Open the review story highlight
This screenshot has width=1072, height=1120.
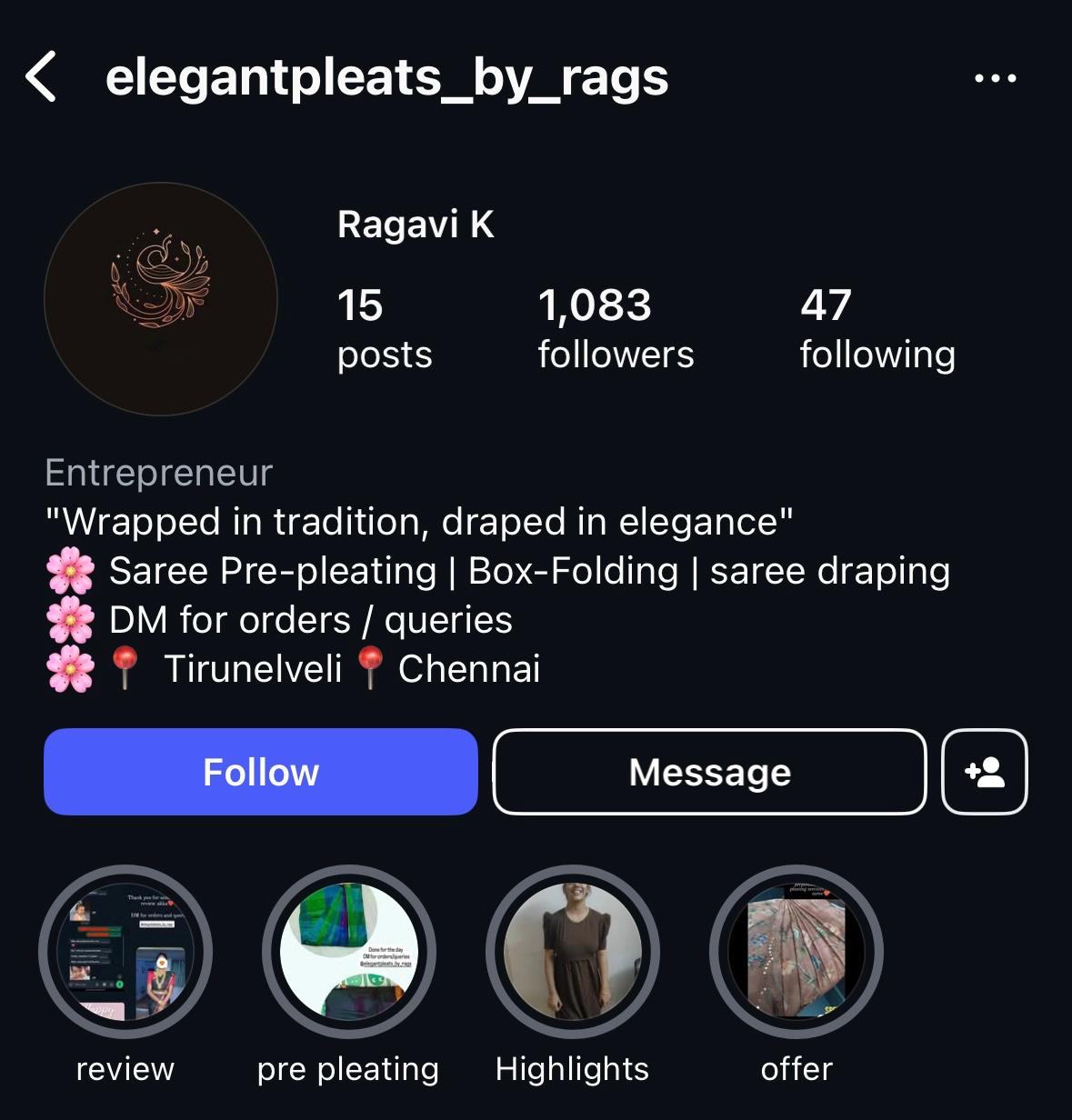pyautogui.click(x=125, y=952)
